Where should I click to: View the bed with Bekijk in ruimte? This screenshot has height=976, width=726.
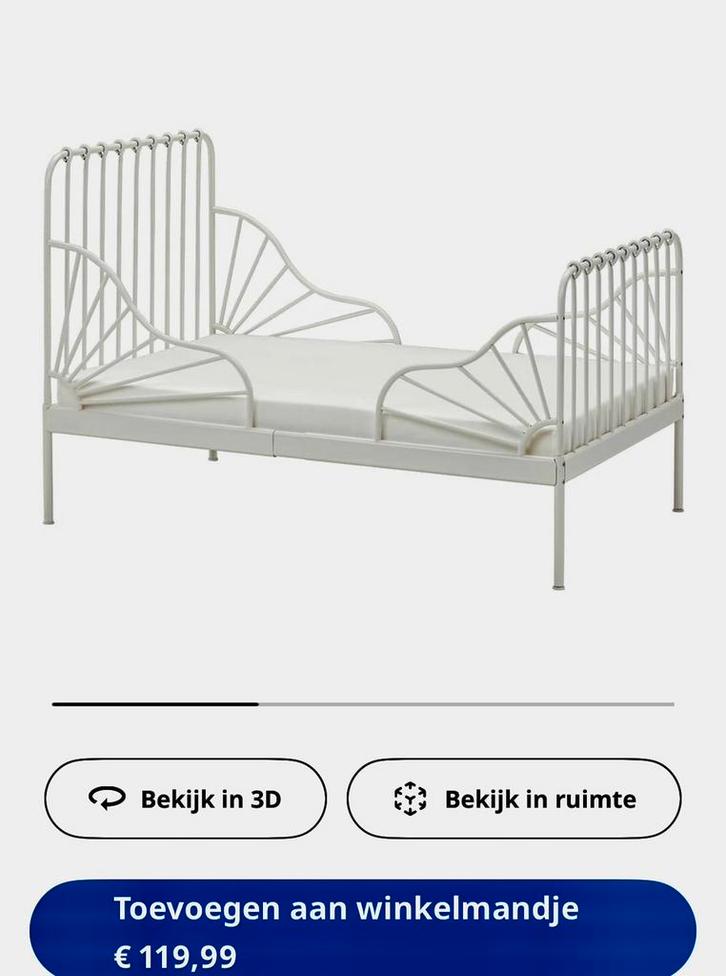(514, 798)
